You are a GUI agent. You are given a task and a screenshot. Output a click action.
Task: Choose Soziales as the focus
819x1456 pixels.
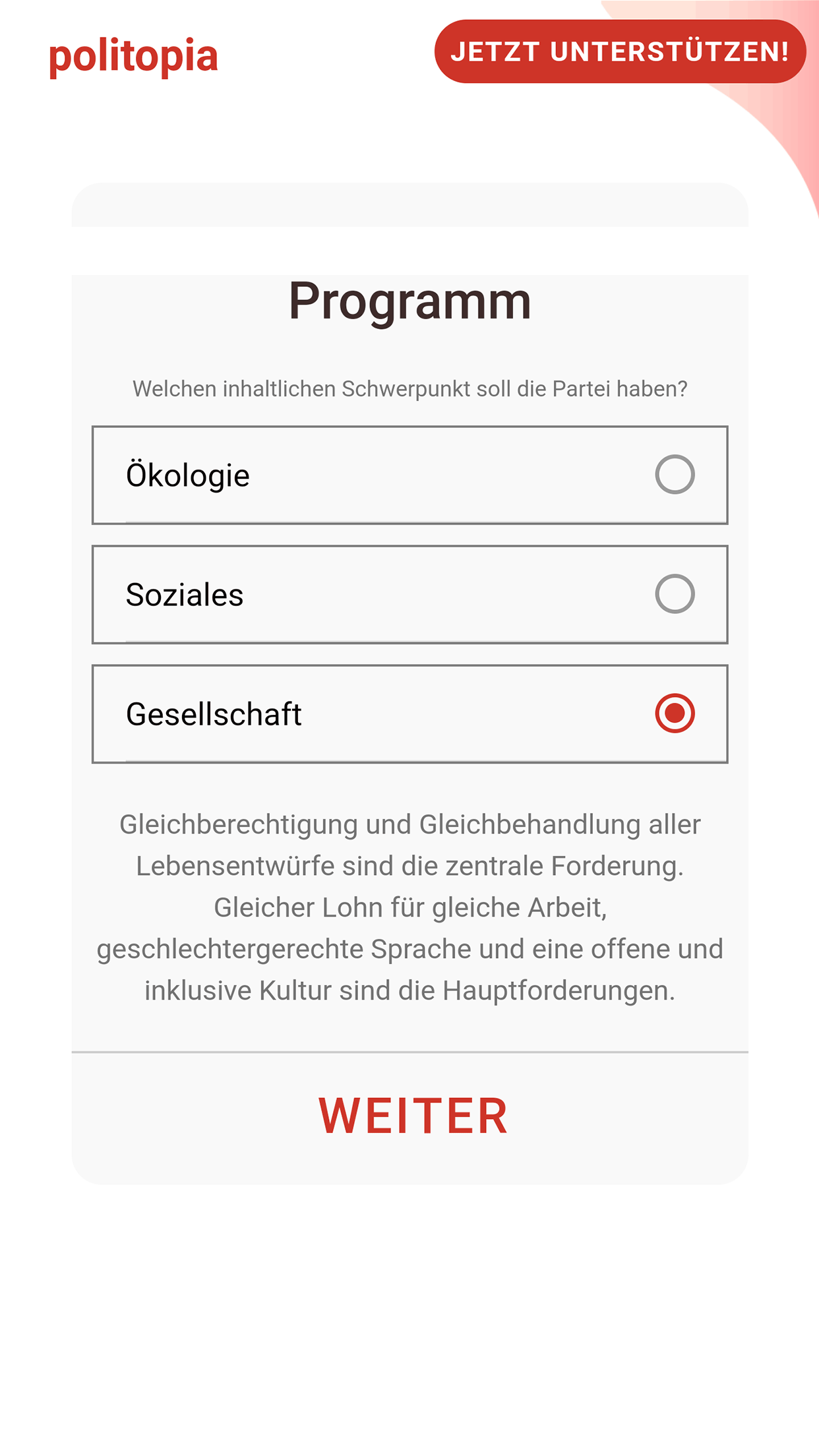pyautogui.click(x=409, y=594)
